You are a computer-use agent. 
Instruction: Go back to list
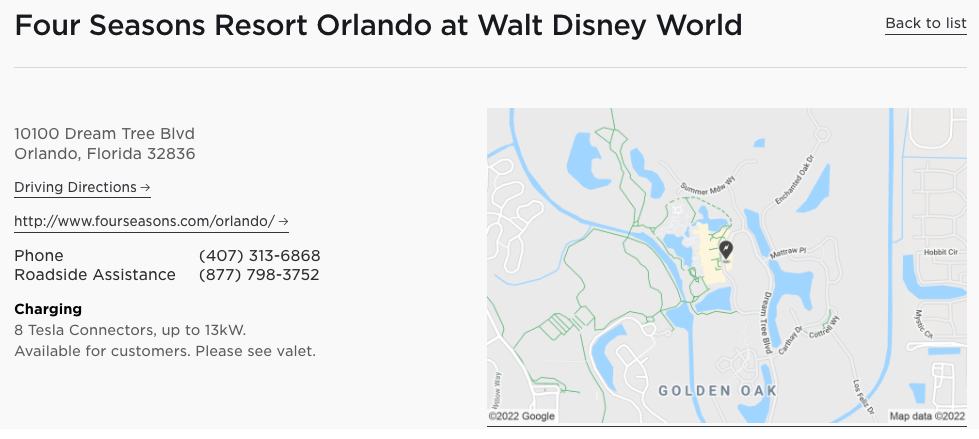[925, 23]
